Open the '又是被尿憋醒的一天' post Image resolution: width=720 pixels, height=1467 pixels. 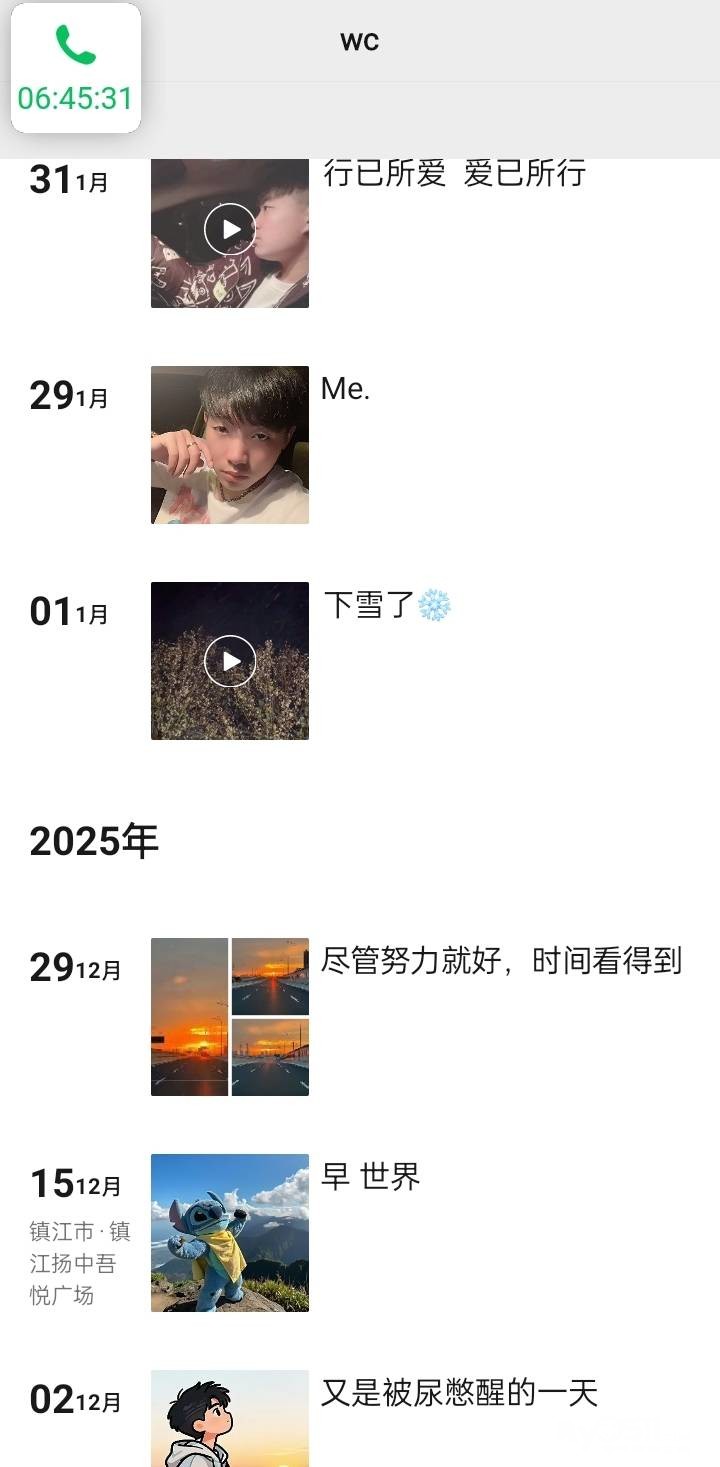click(230, 1418)
